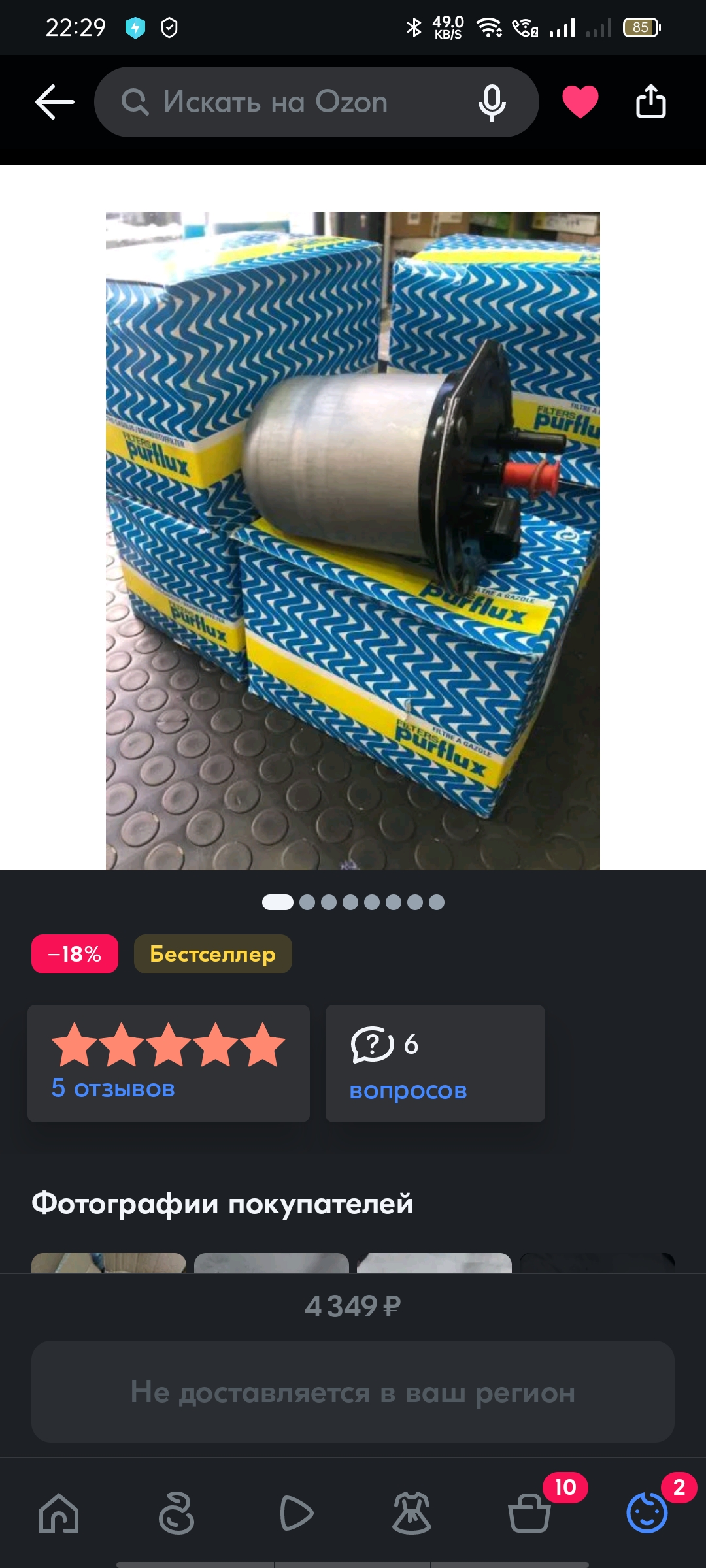Viewport: 706px width, 1568px height.
Task: Share this product
Action: click(651, 101)
